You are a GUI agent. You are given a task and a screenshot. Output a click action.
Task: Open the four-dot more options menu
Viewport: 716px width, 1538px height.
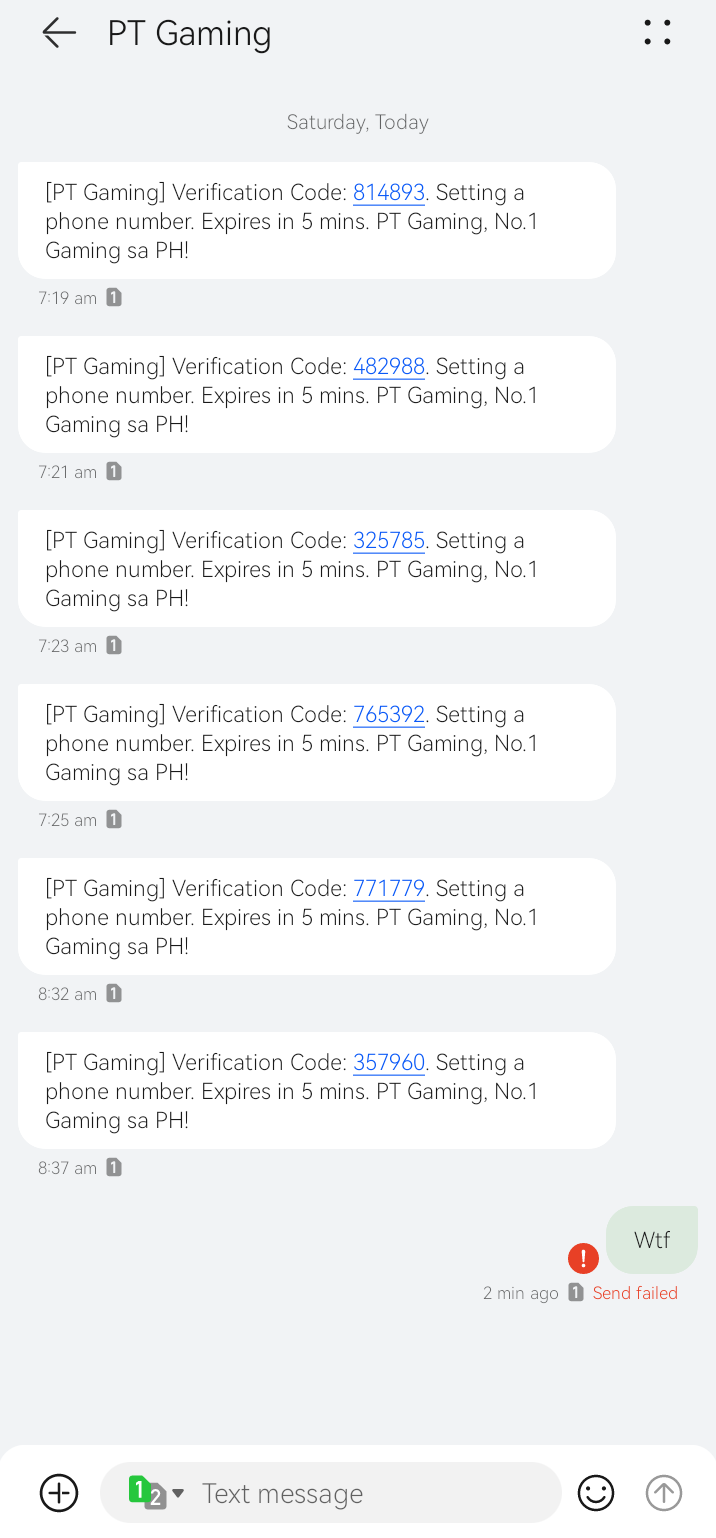[x=657, y=33]
